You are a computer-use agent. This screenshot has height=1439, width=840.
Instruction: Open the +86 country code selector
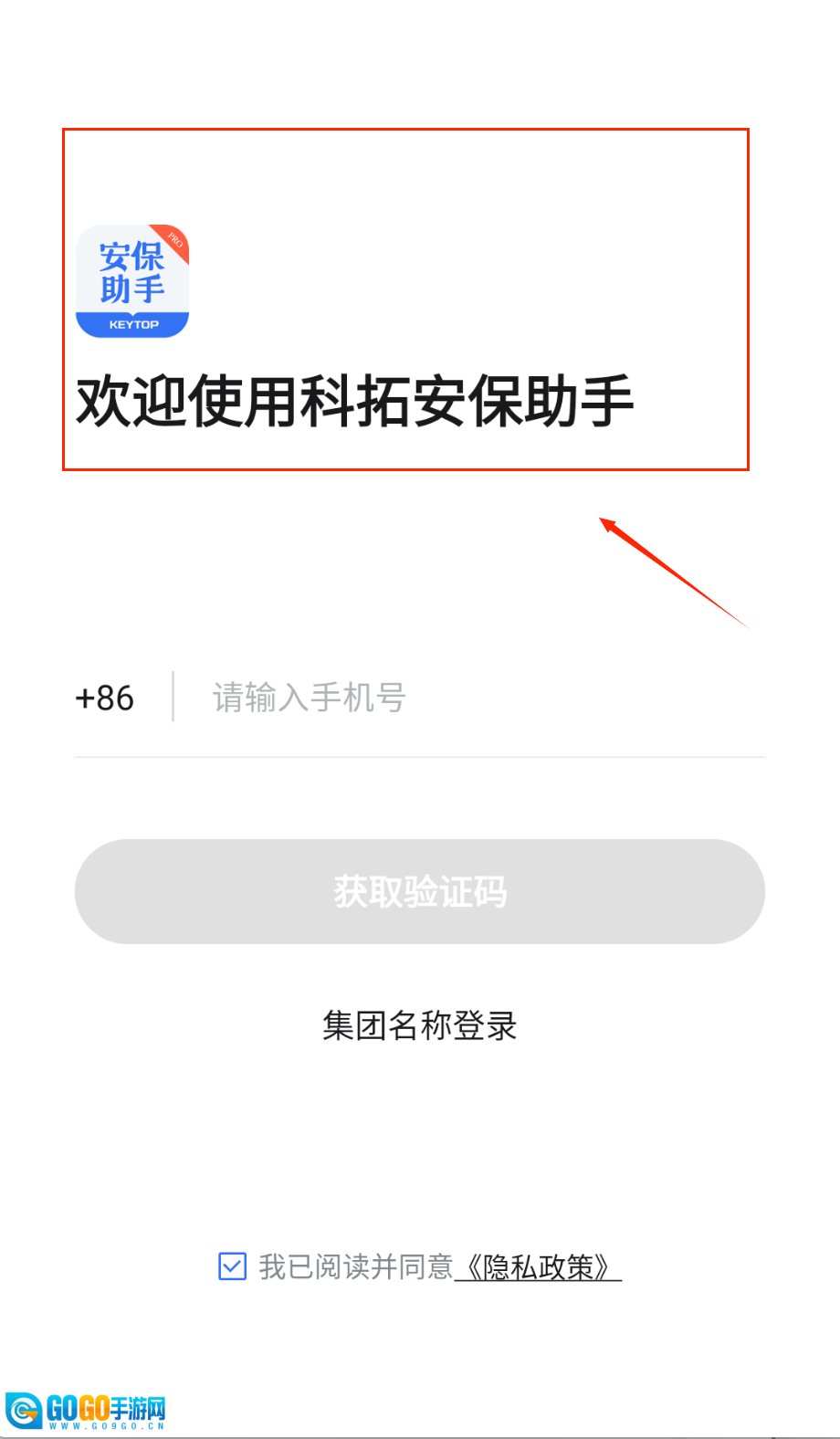tap(105, 698)
